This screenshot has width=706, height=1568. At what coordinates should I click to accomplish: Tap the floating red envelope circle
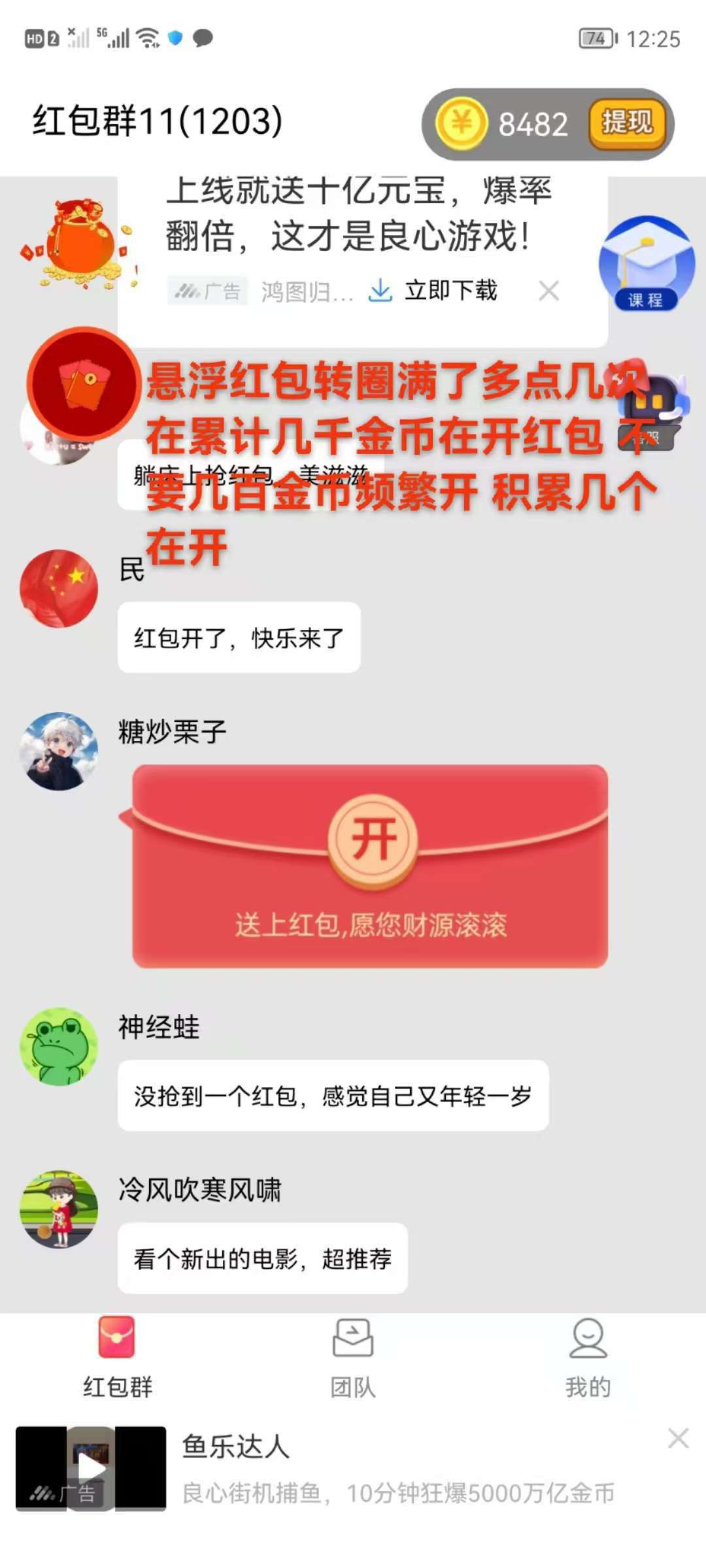84,384
